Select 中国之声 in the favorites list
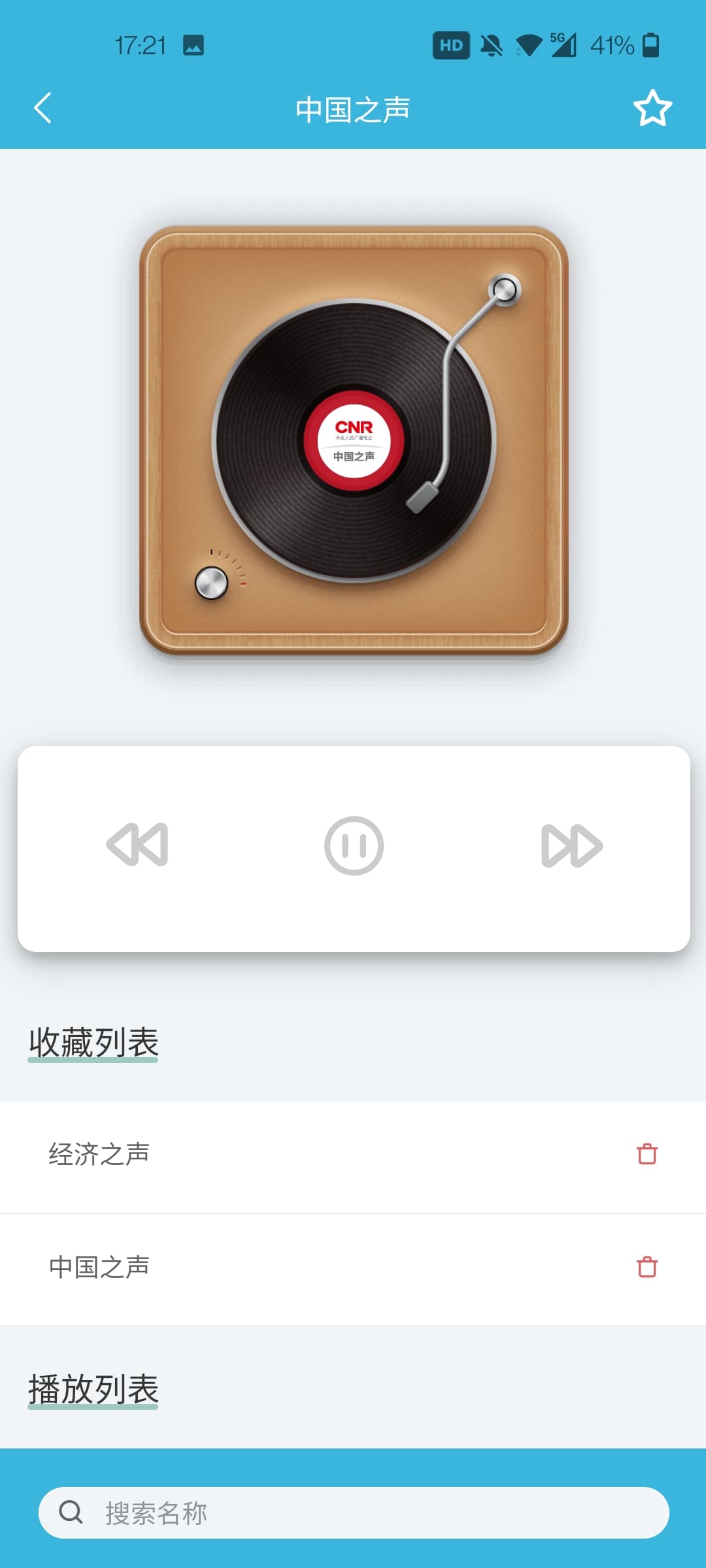 point(99,1267)
